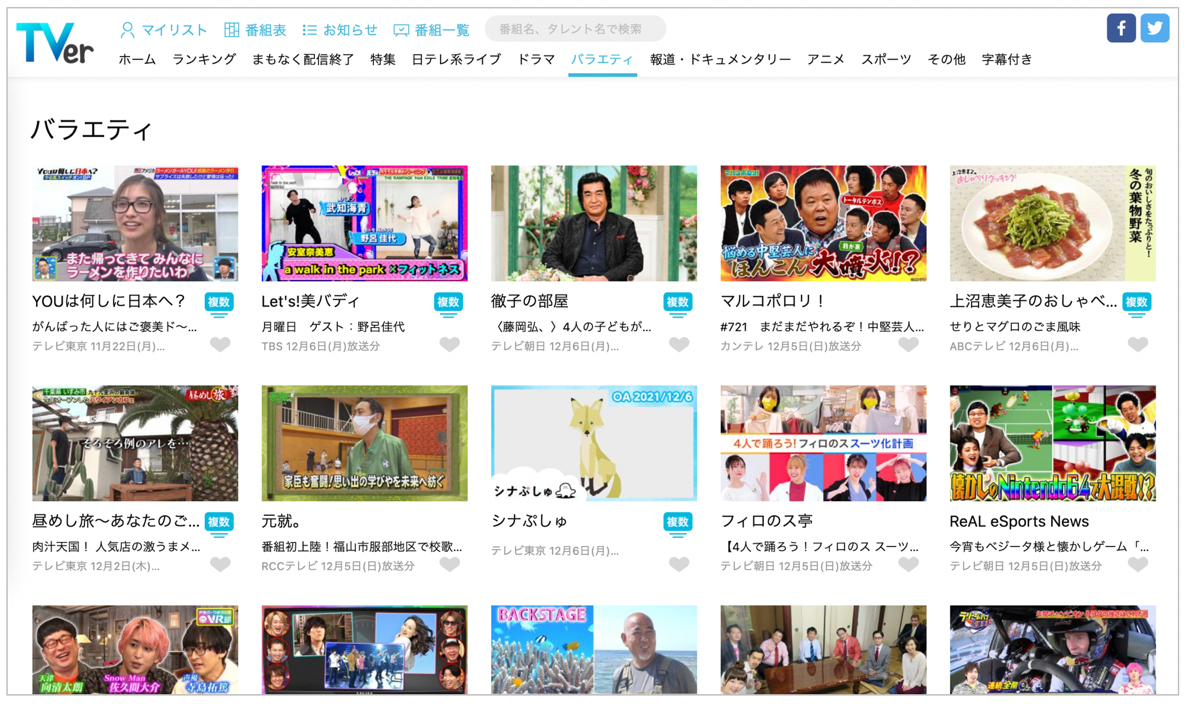Share on Twitter
The height and width of the screenshot is (704, 1187).
1154,28
